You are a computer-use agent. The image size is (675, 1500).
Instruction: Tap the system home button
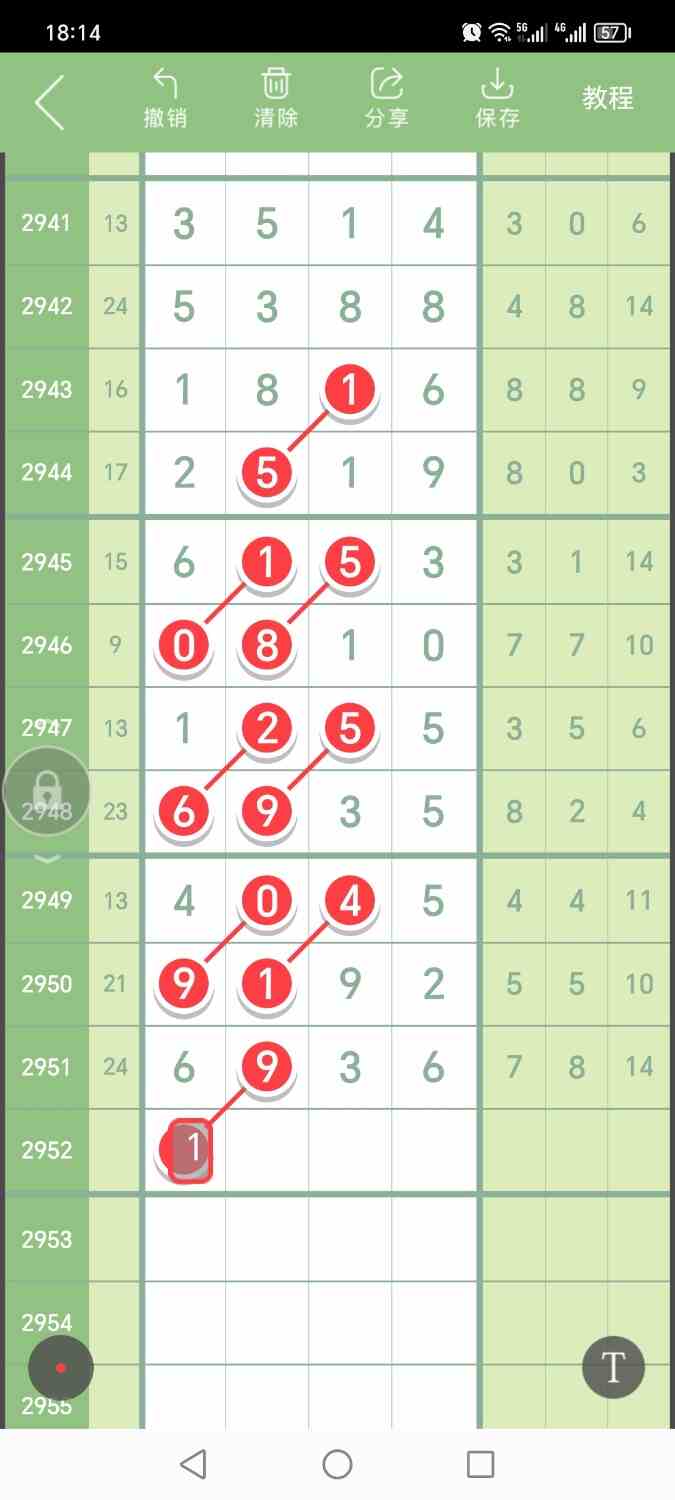point(337,1465)
